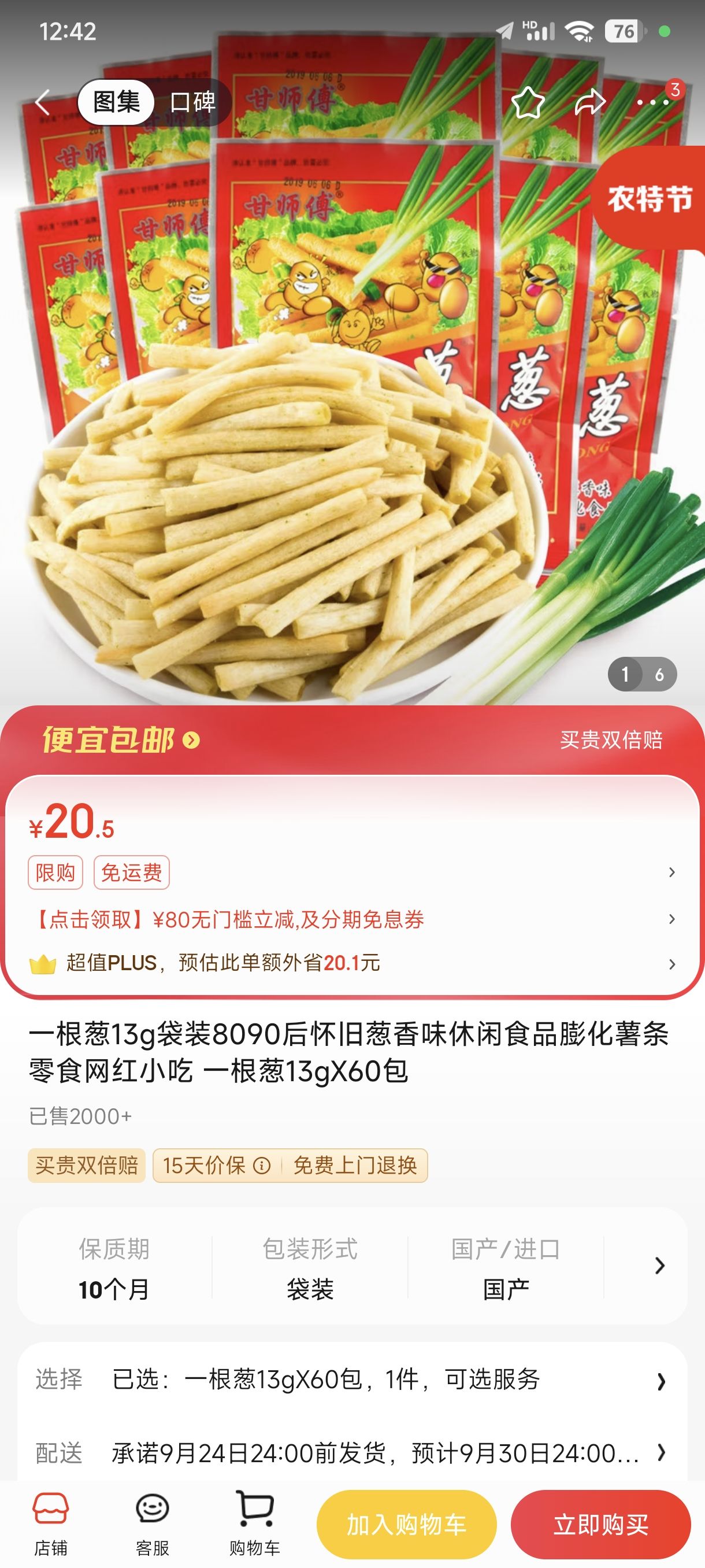The image size is (705, 1568).
Task: Go back using the top-left arrow
Action: (x=43, y=102)
